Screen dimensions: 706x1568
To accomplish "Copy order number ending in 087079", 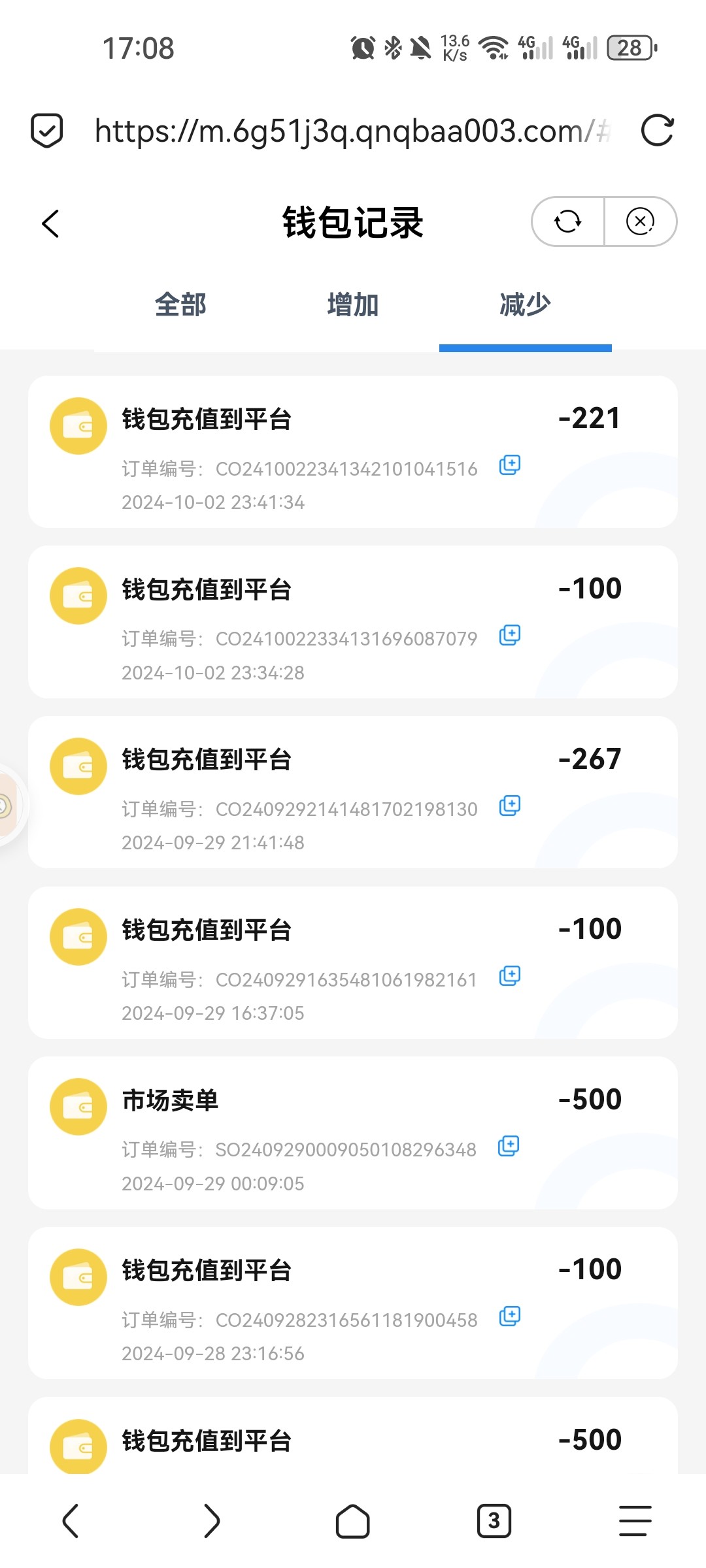I will click(510, 635).
